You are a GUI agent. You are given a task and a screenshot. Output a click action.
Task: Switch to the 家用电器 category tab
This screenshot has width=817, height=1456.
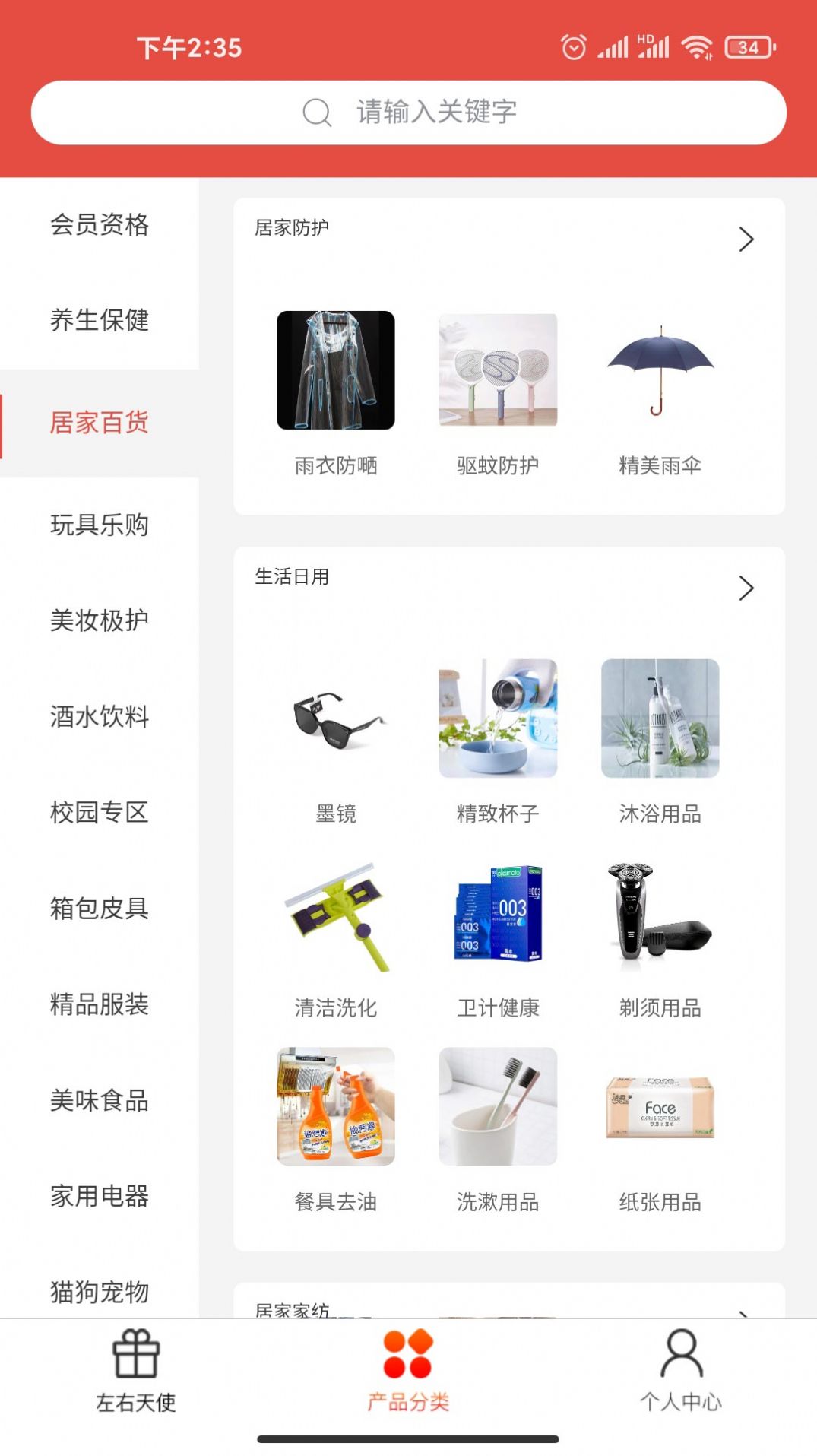click(99, 1195)
